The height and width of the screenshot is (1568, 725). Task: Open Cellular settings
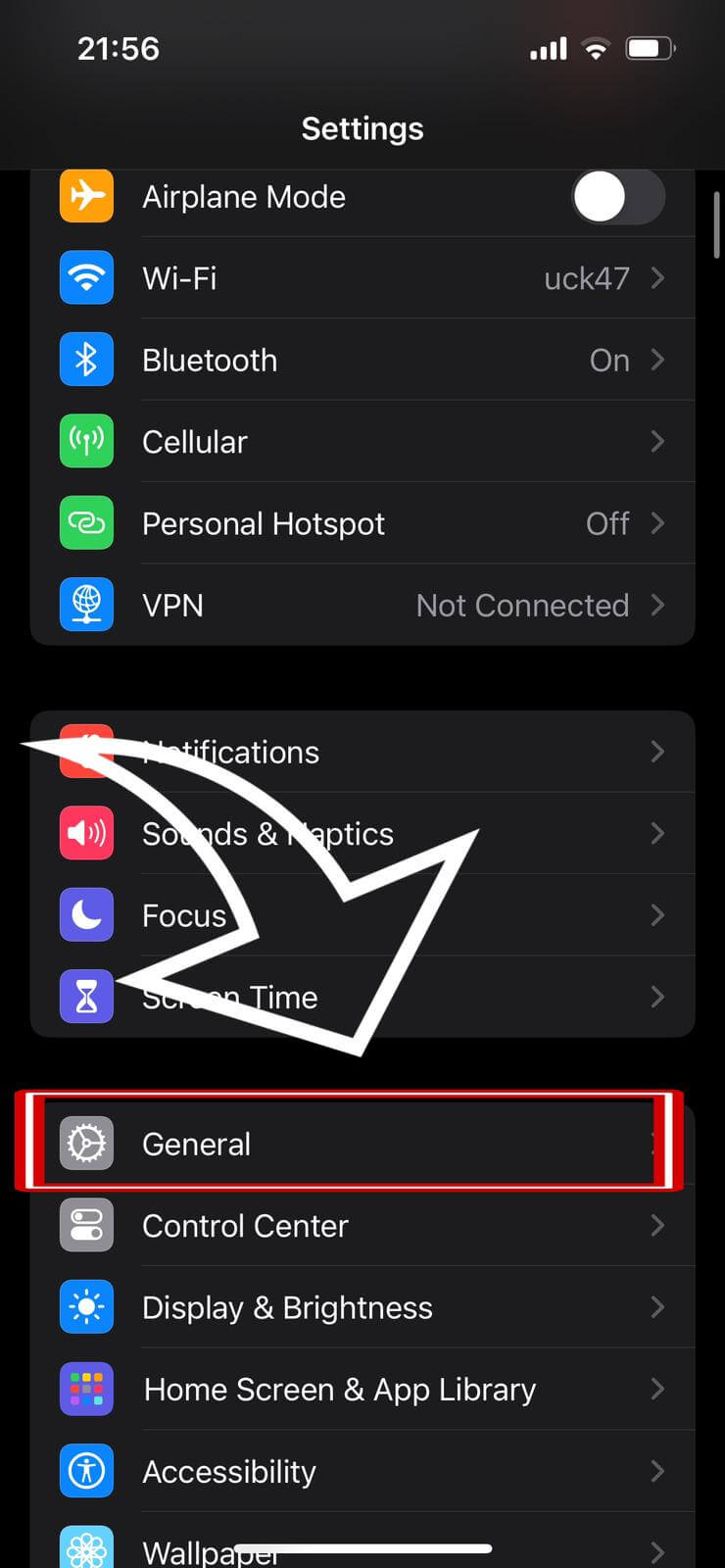[x=362, y=441]
